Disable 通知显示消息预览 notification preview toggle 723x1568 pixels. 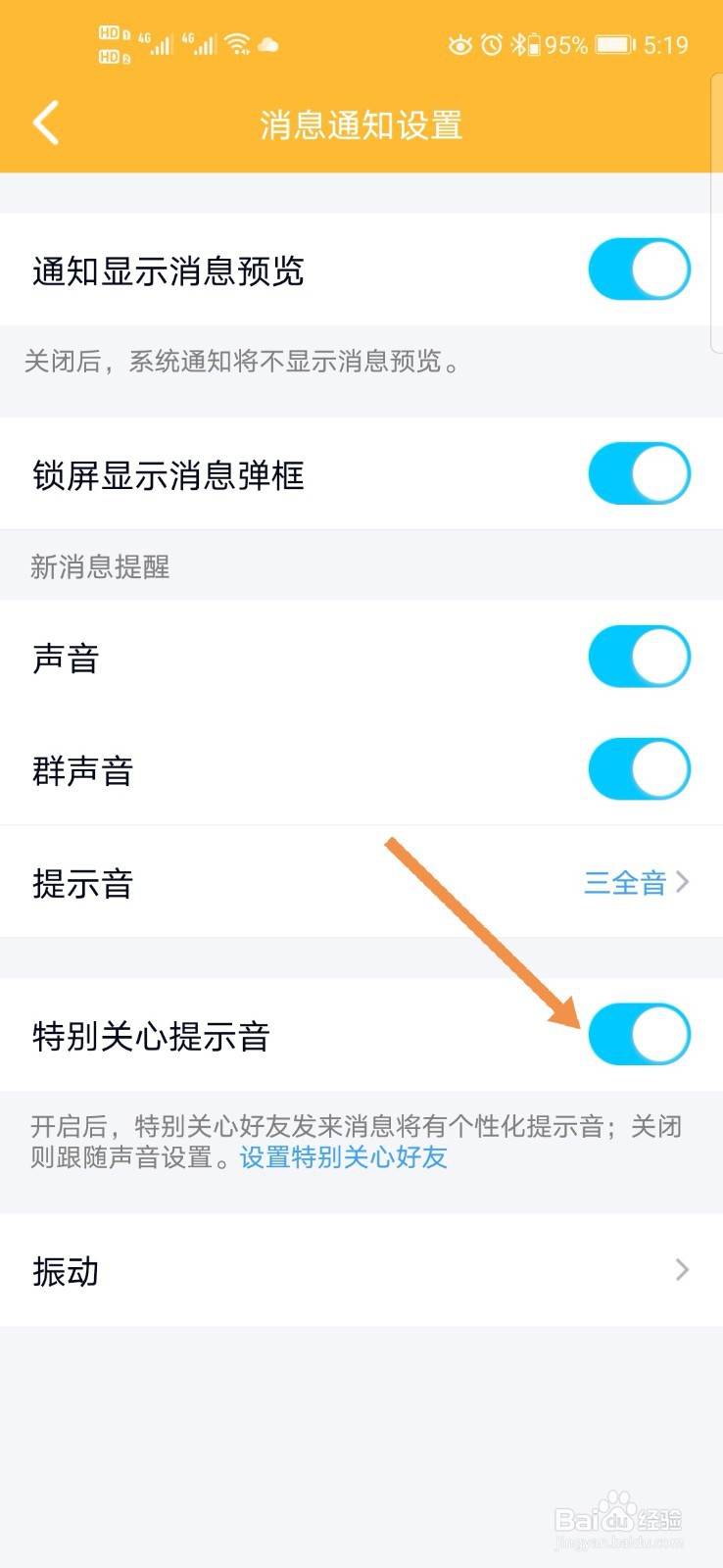point(639,269)
